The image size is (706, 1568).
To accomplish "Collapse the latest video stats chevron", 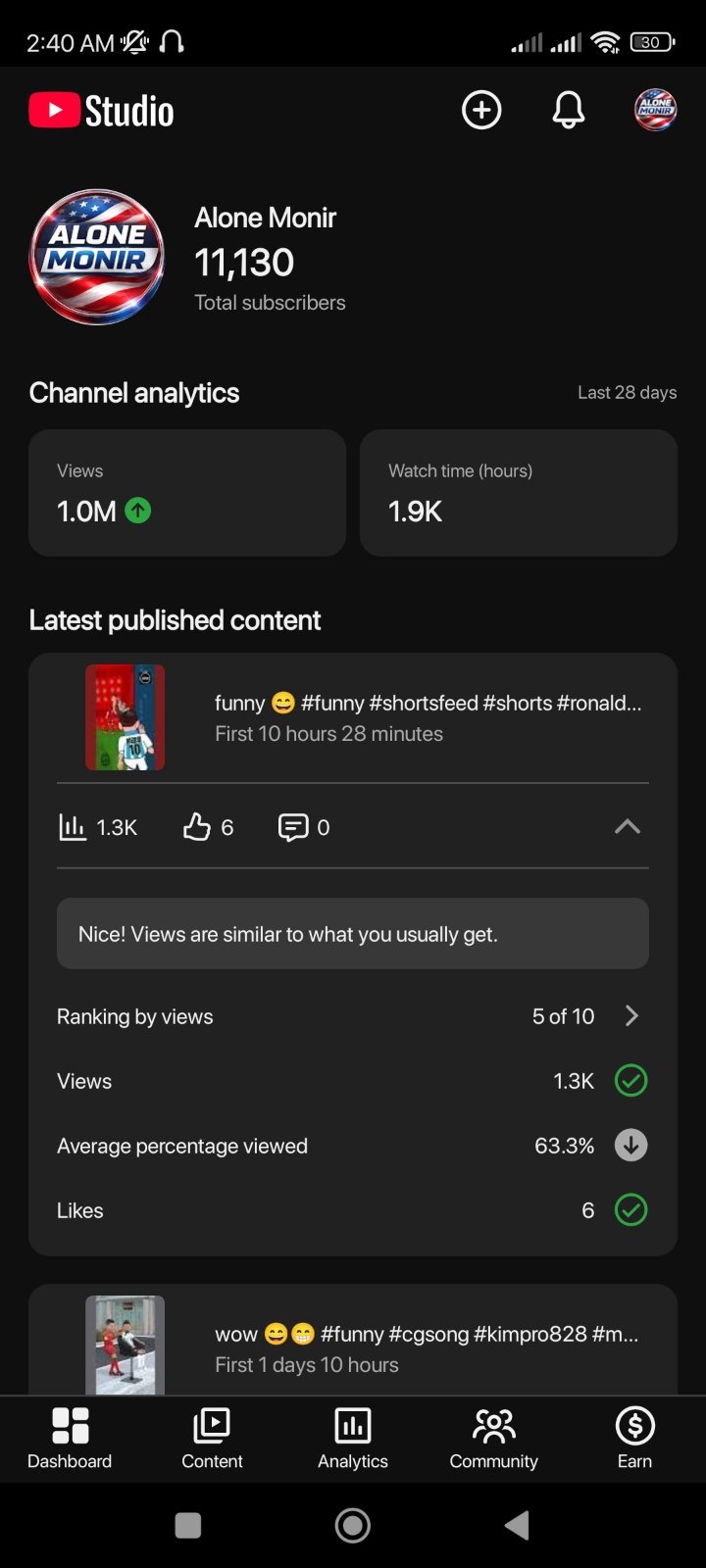I will [628, 827].
